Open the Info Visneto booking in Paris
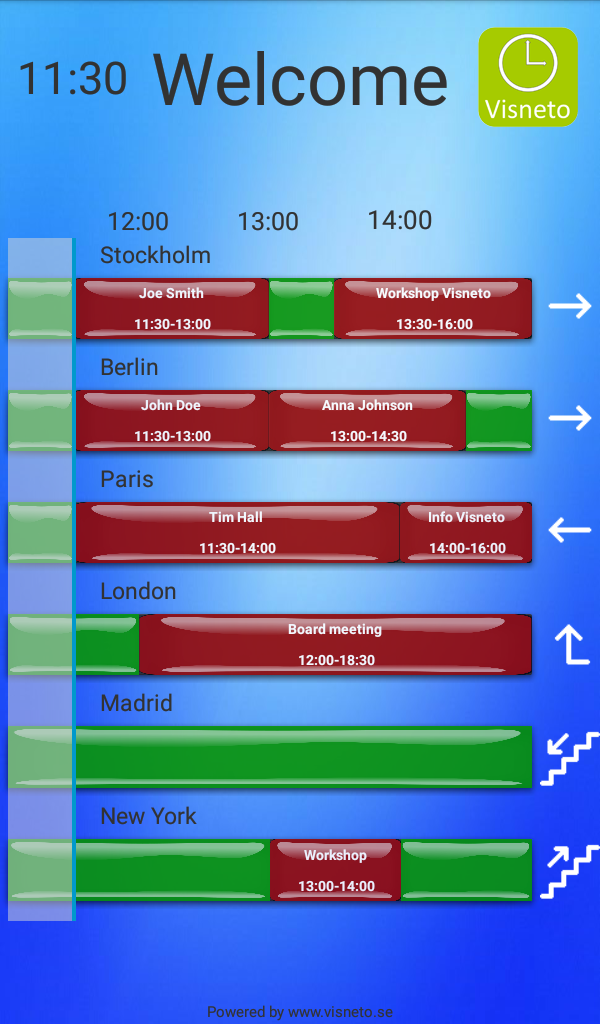Screen dimensions: 600x1024 coord(466,532)
